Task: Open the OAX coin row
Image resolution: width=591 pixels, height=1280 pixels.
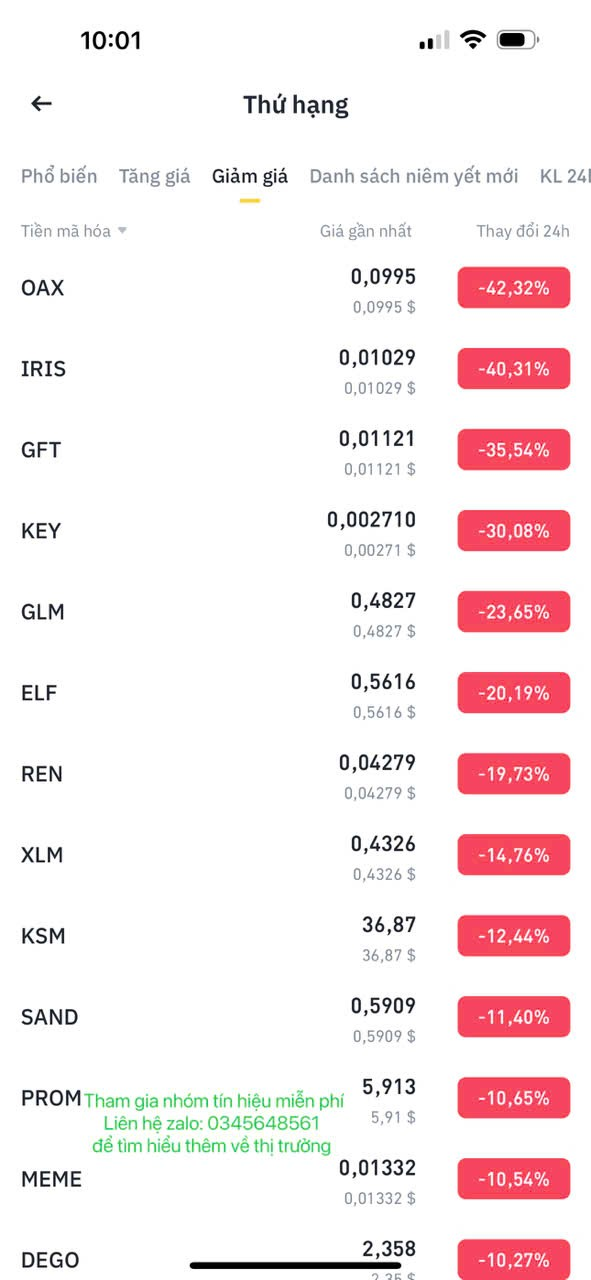Action: pyautogui.click(x=295, y=288)
